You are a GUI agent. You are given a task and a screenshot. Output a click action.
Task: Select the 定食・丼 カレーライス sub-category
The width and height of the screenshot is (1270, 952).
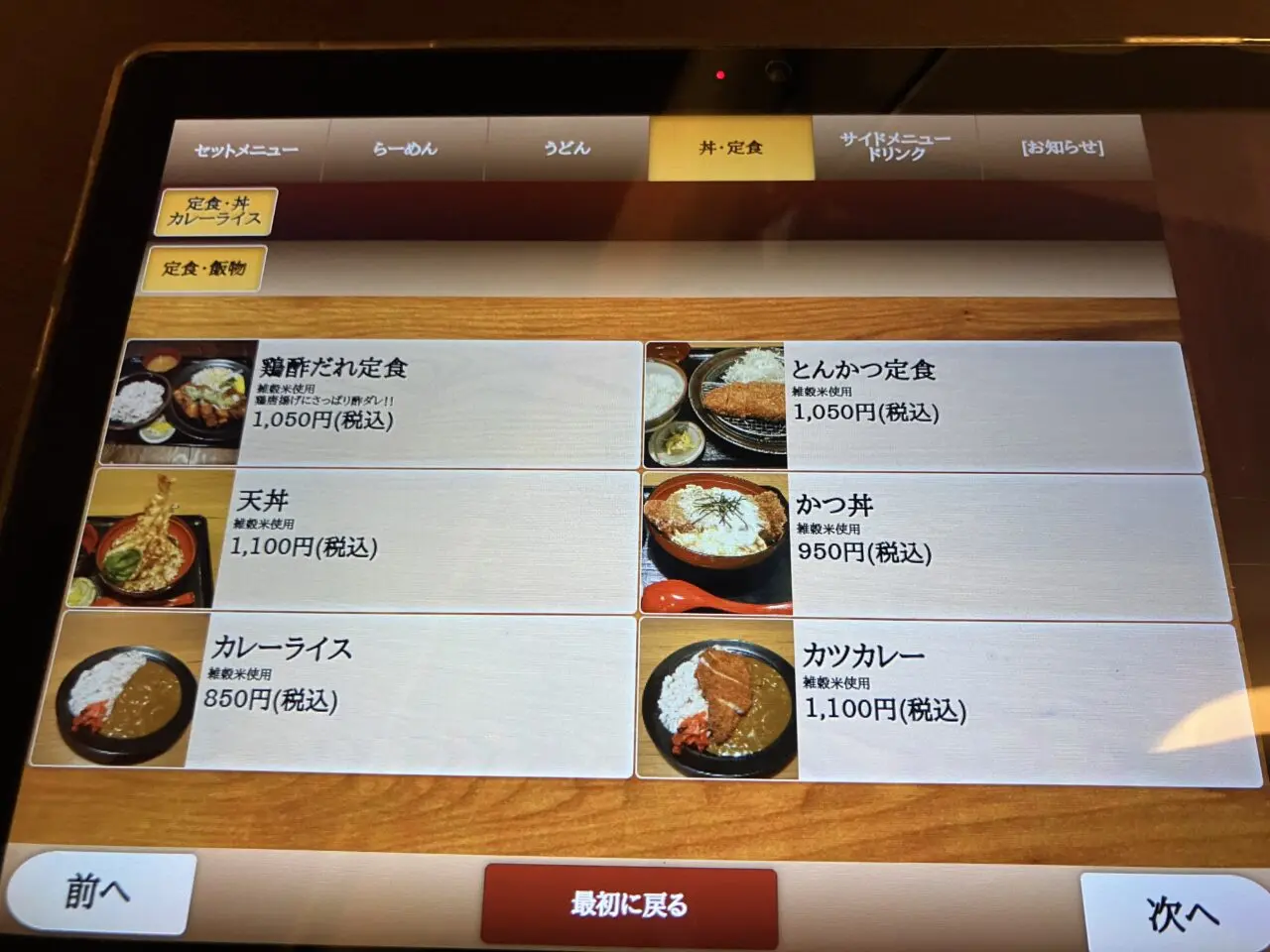(215, 211)
